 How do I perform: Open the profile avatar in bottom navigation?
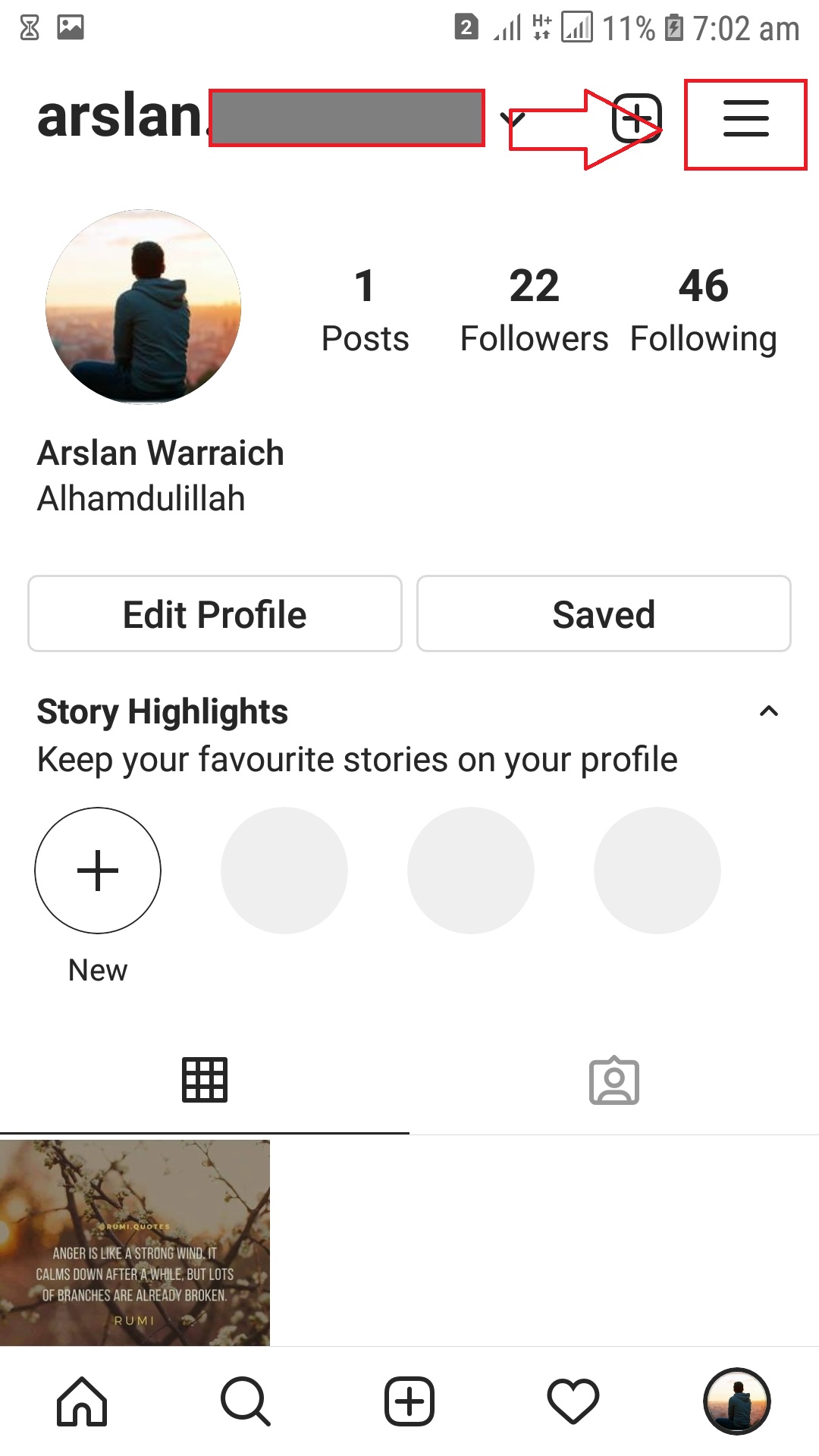point(735,1401)
